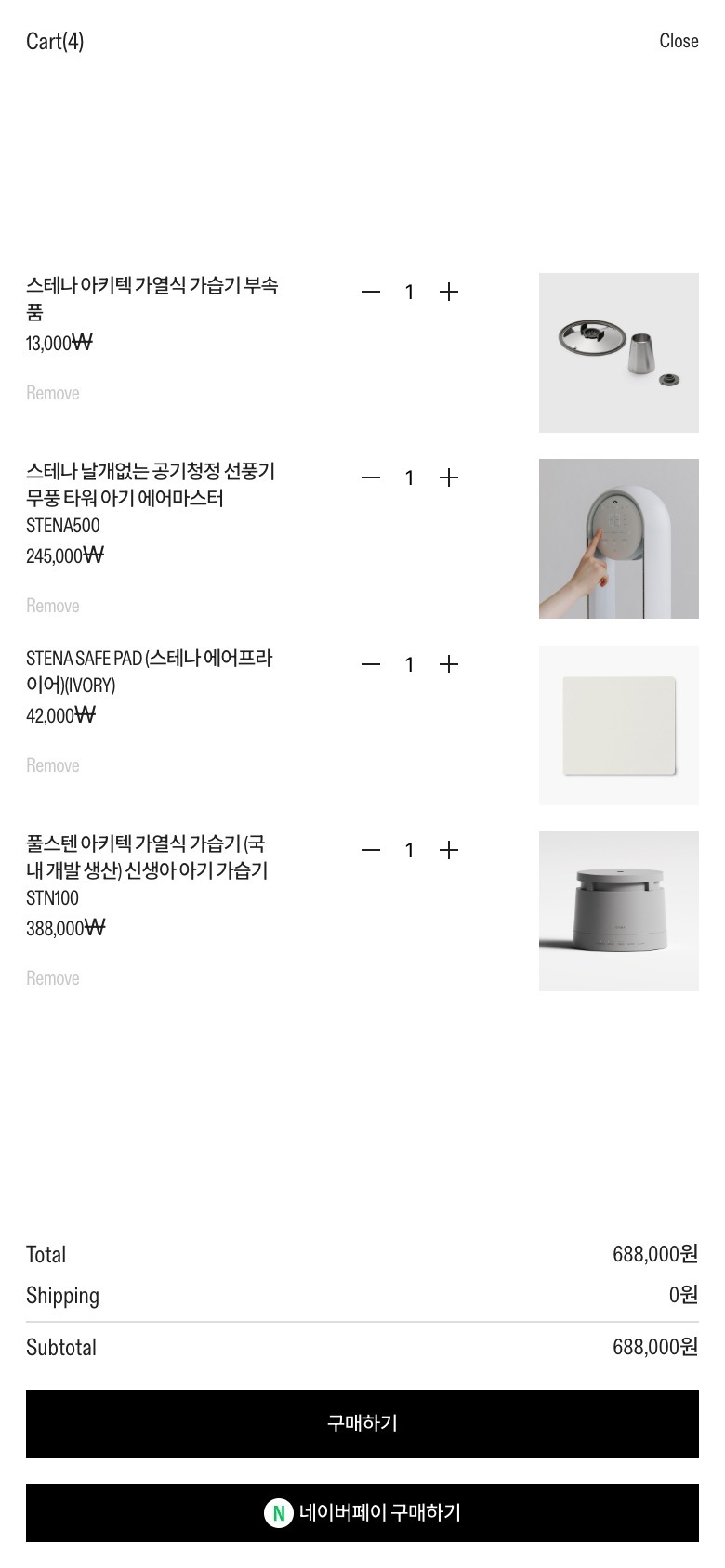Decrease quantity of STENA SAFE PAD

coord(371,664)
